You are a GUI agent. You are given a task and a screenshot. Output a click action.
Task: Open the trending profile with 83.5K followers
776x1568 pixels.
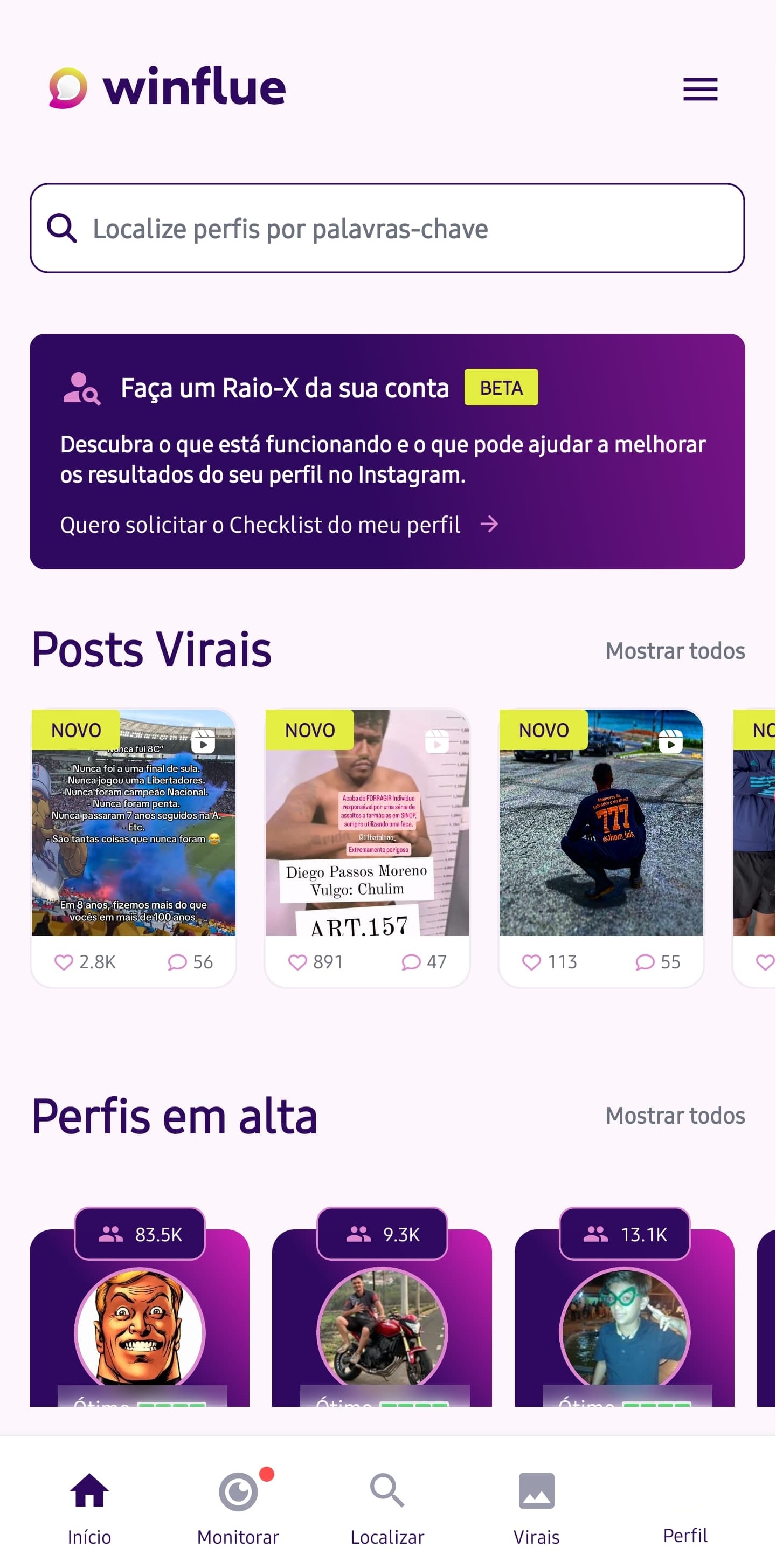139,1327
